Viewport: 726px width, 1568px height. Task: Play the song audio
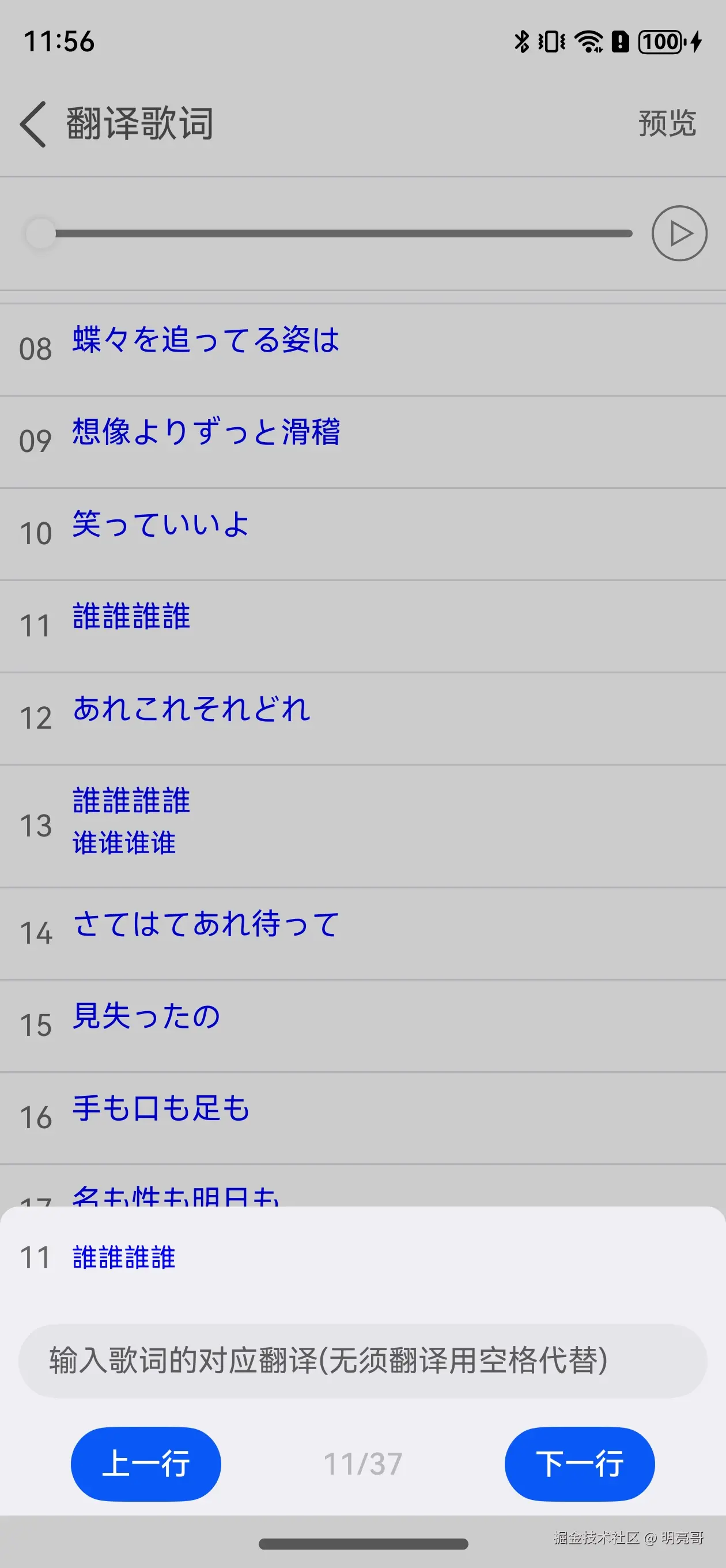[679, 233]
